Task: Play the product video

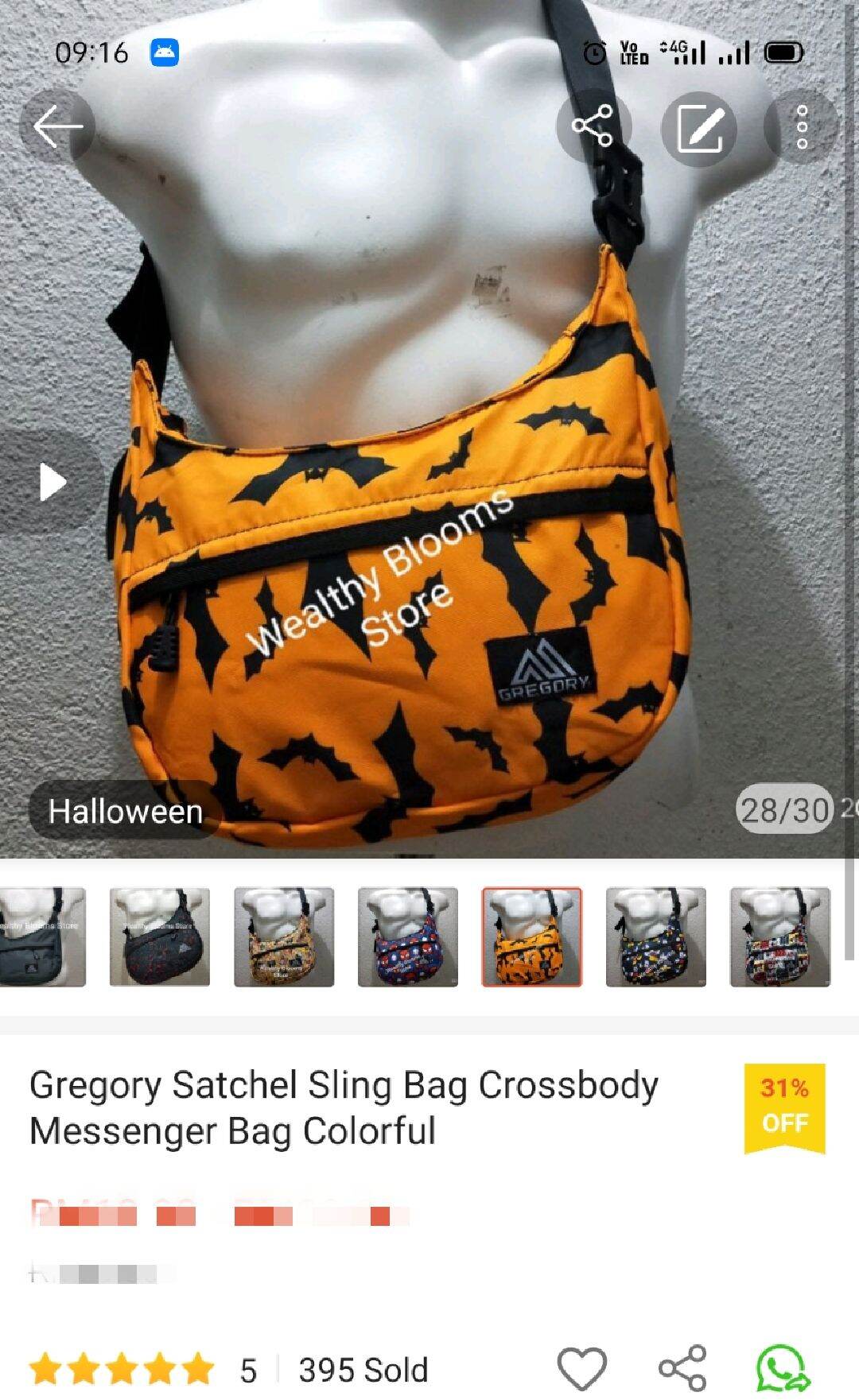Action: coord(52,482)
